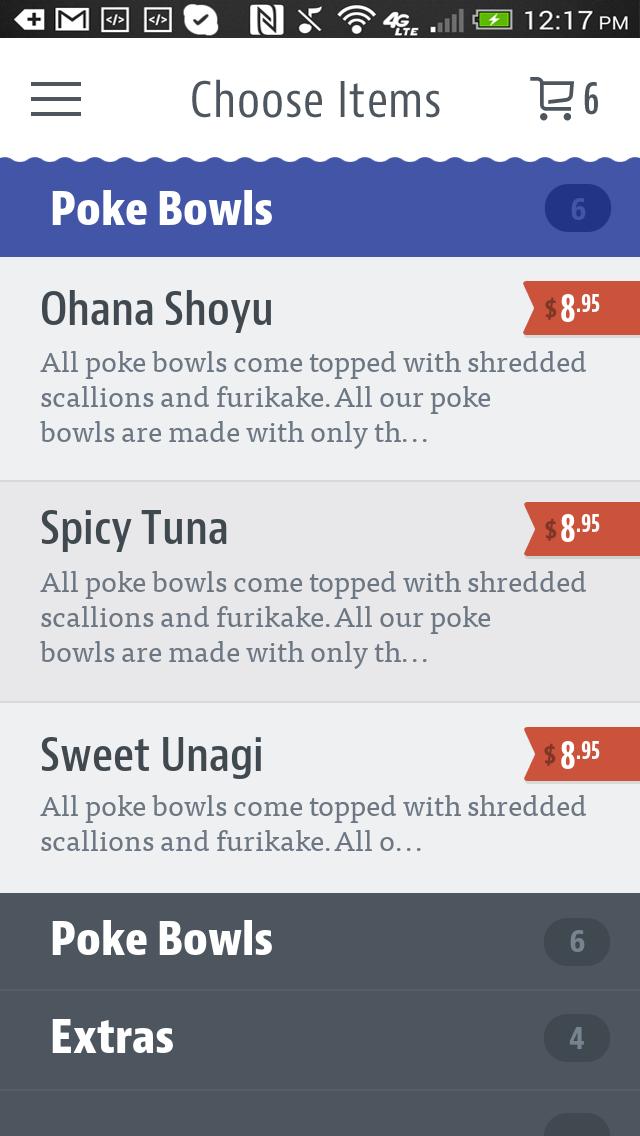
Task: Open the Extras category
Action: [320, 1038]
